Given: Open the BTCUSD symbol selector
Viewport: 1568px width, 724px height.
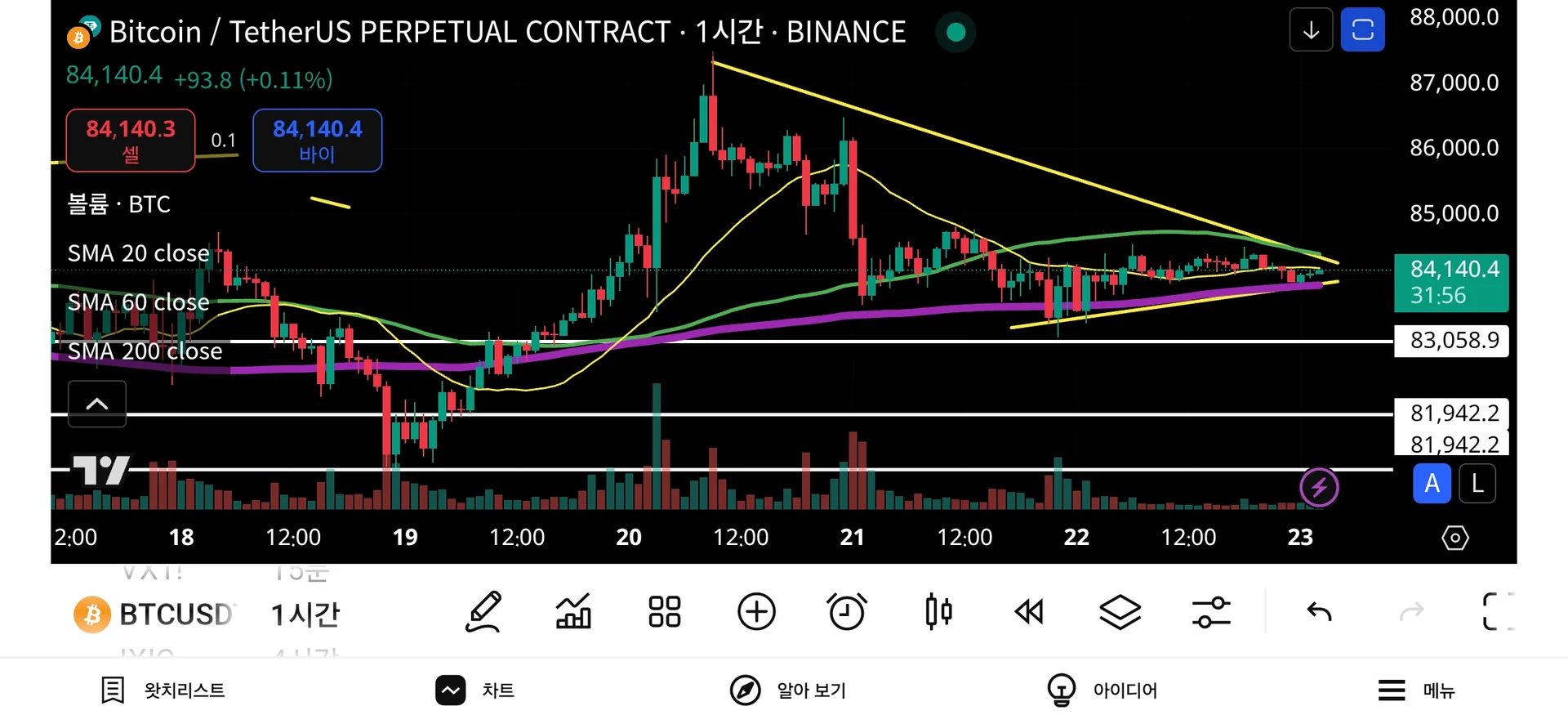Looking at the screenshot, I should coord(155,615).
